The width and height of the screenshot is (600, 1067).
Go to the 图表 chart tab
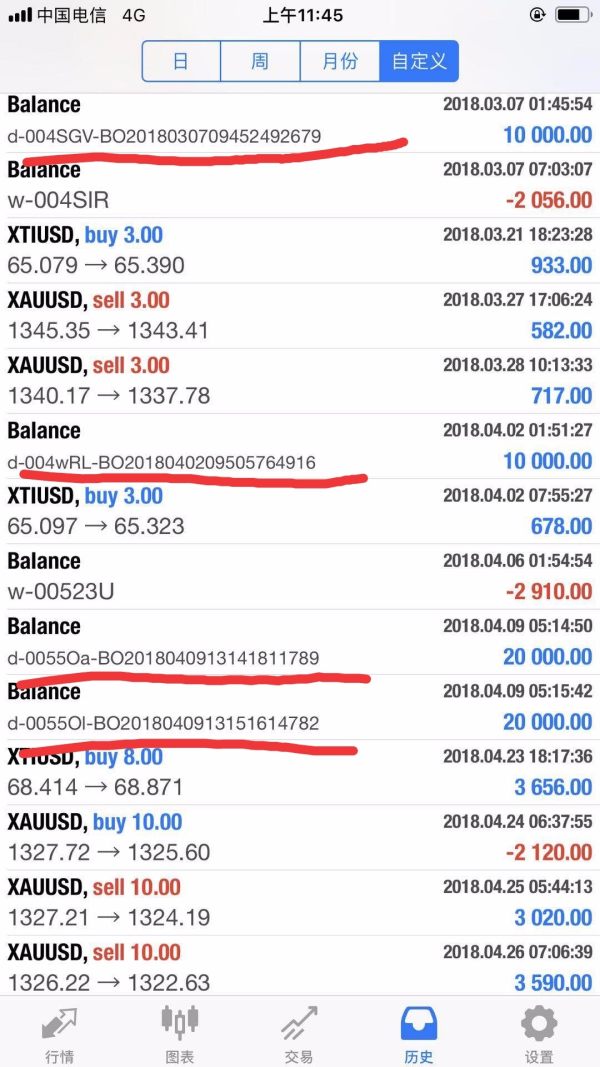[x=180, y=1034]
